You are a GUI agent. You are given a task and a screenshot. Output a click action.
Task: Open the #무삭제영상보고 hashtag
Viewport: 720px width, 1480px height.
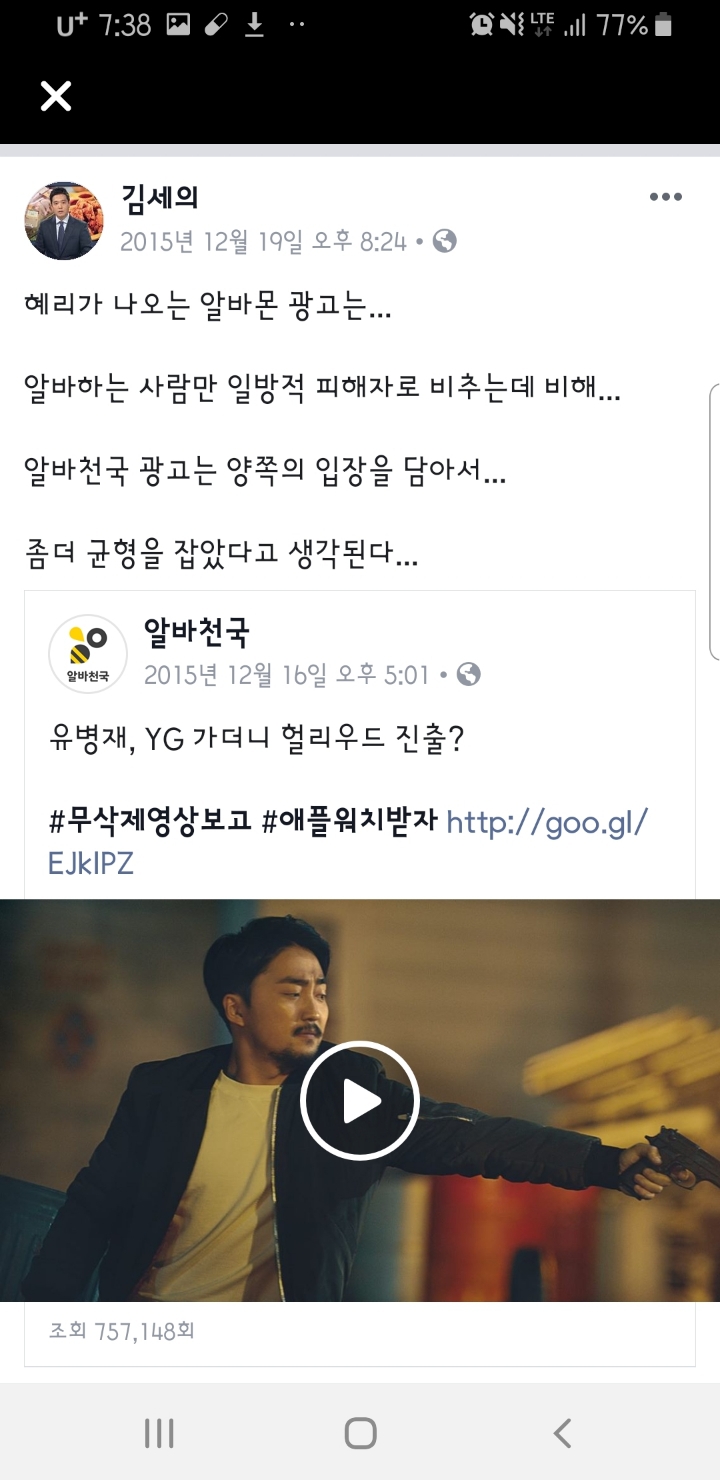coord(150,823)
